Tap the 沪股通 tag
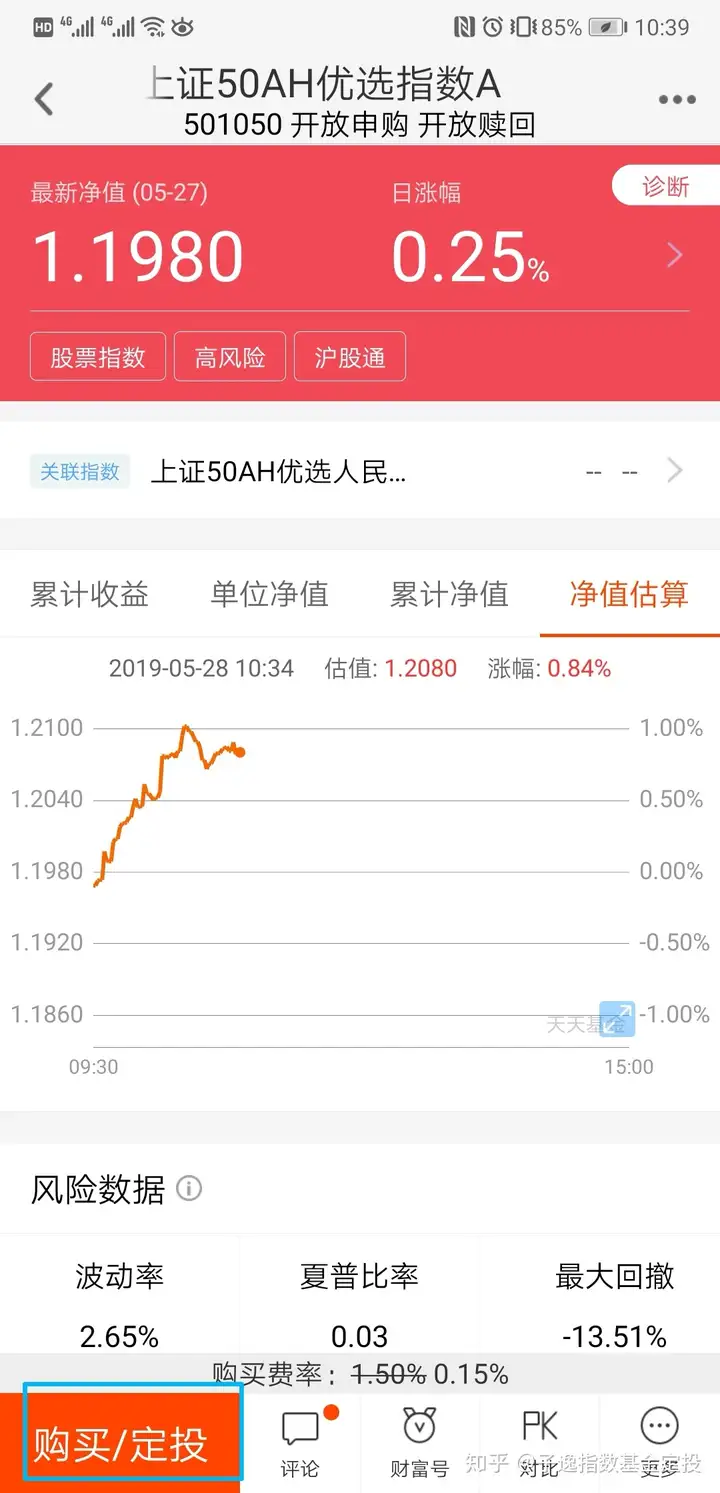This screenshot has height=1493, width=720. [x=350, y=357]
